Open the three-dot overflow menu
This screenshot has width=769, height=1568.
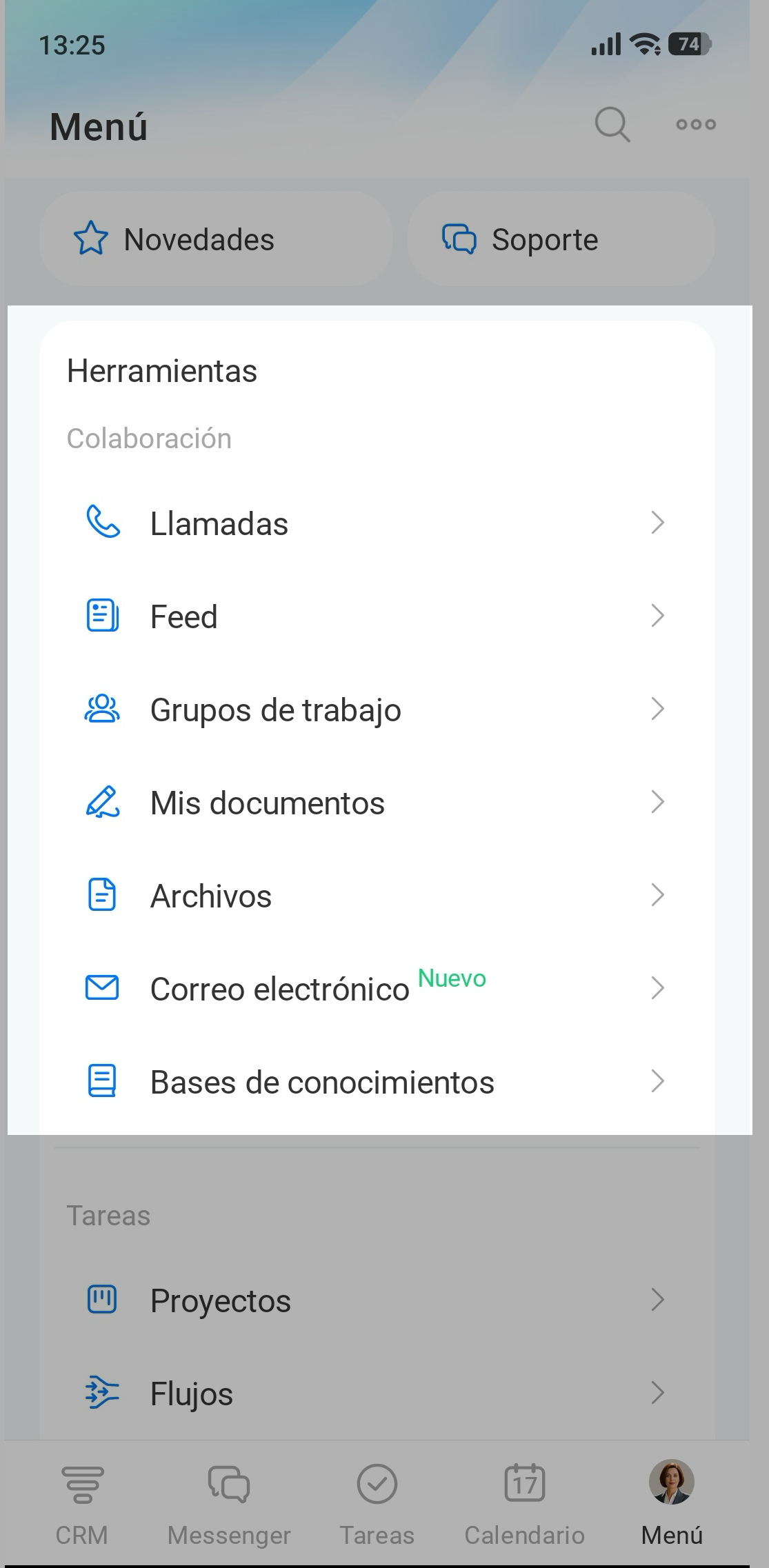tap(696, 125)
